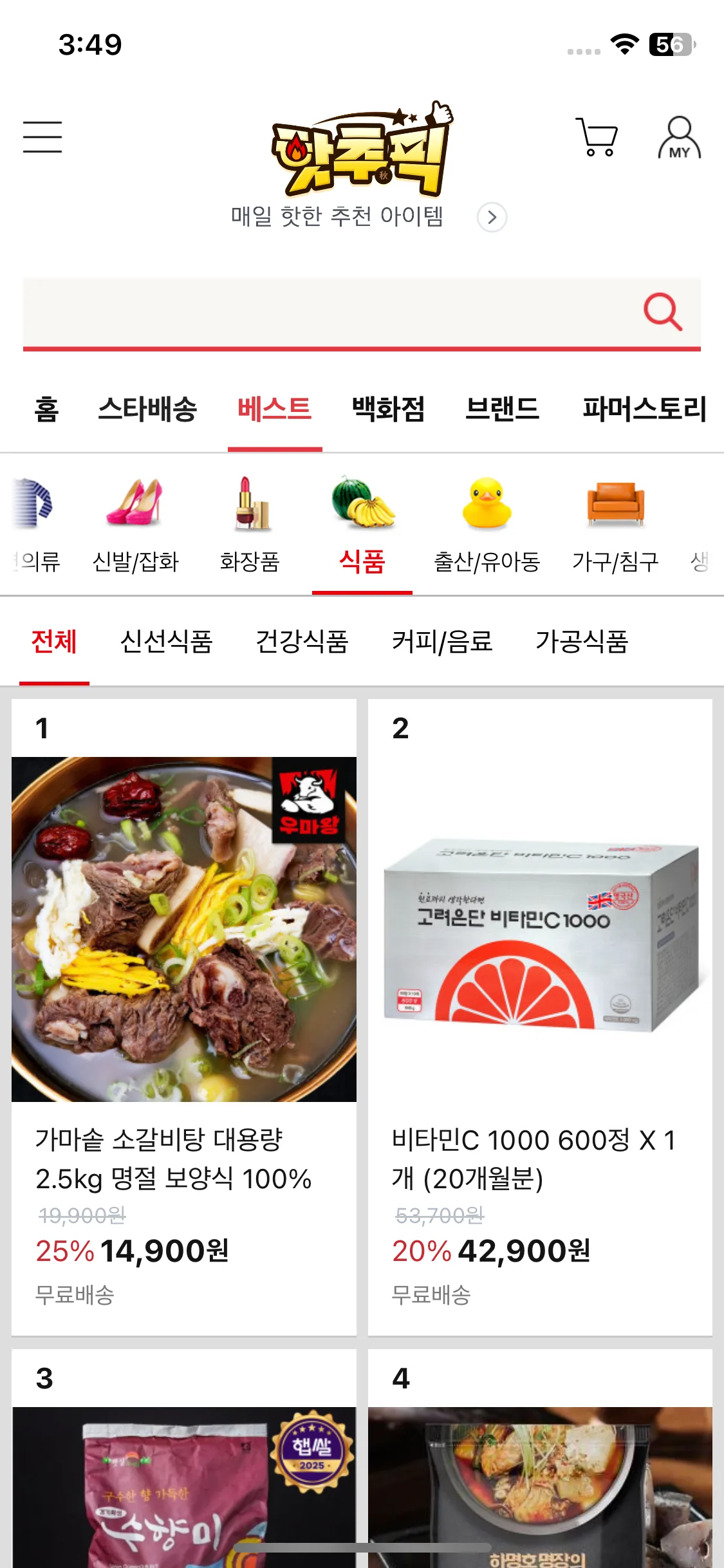Tap the arrow next to 매일 핫한 추천 아이템

492,218
